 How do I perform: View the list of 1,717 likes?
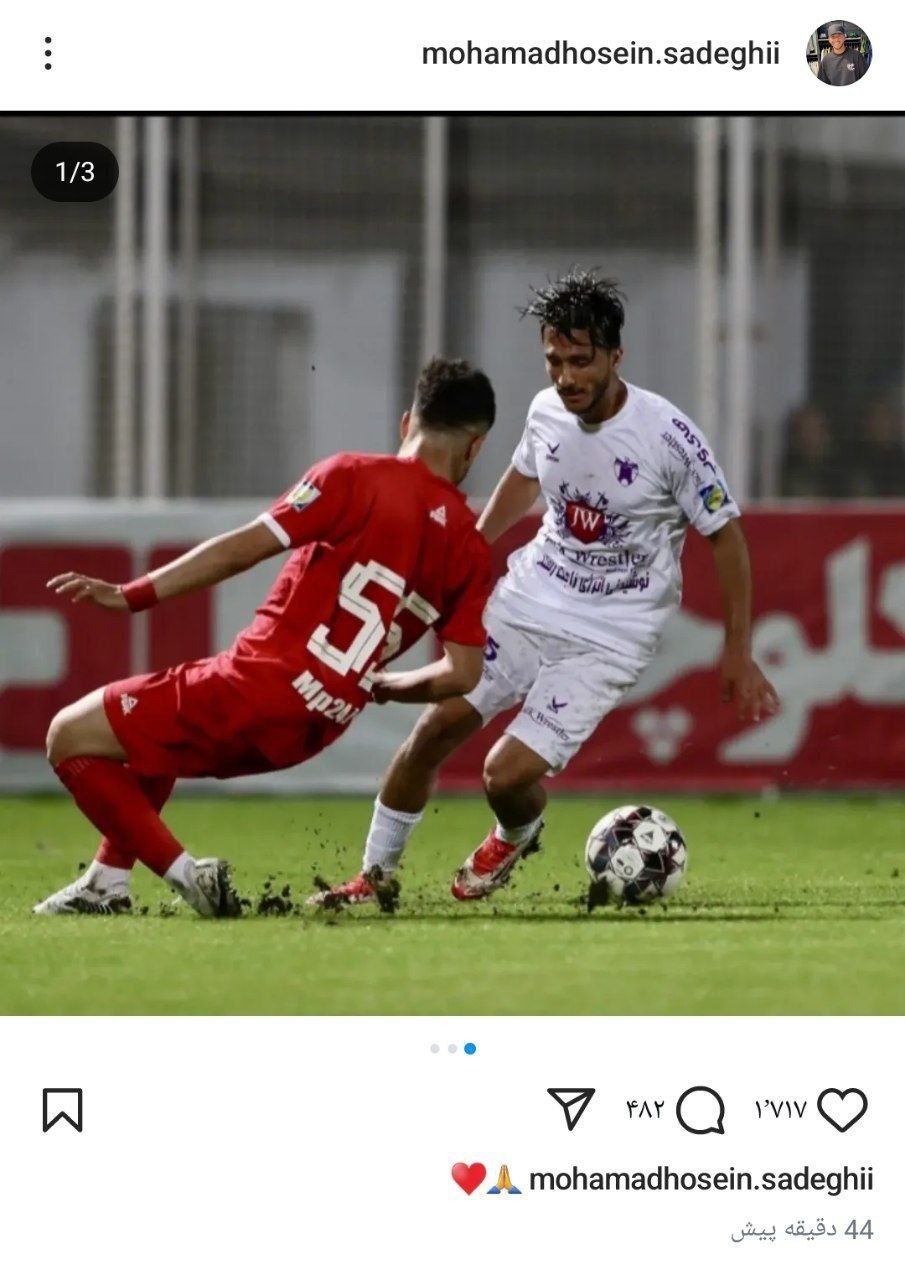tap(780, 1110)
